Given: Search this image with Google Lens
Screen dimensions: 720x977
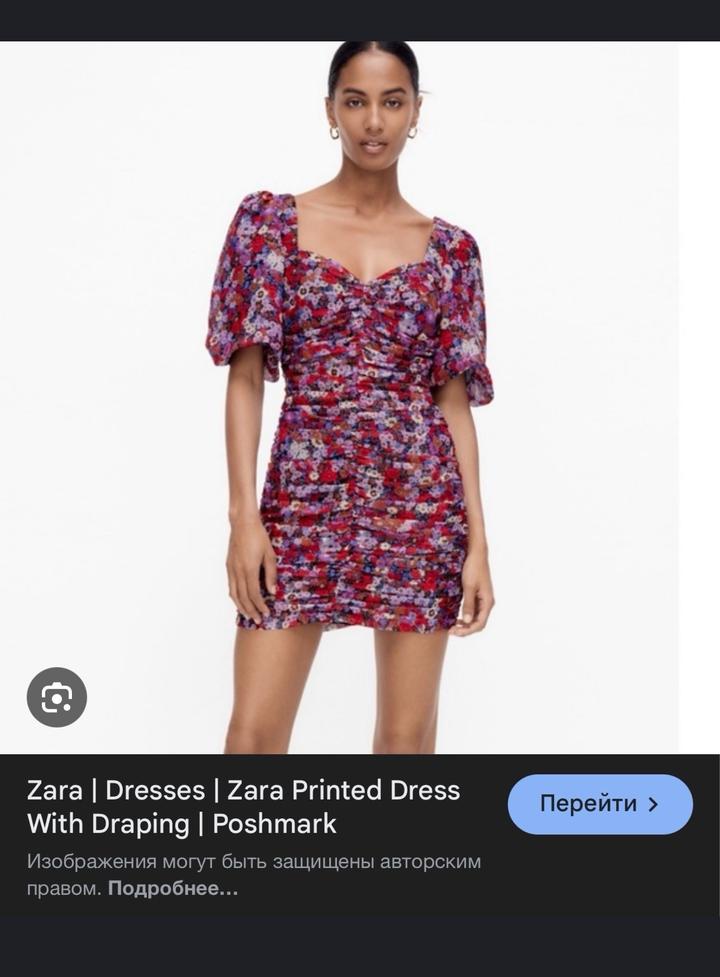Looking at the screenshot, I should click(x=57, y=697).
